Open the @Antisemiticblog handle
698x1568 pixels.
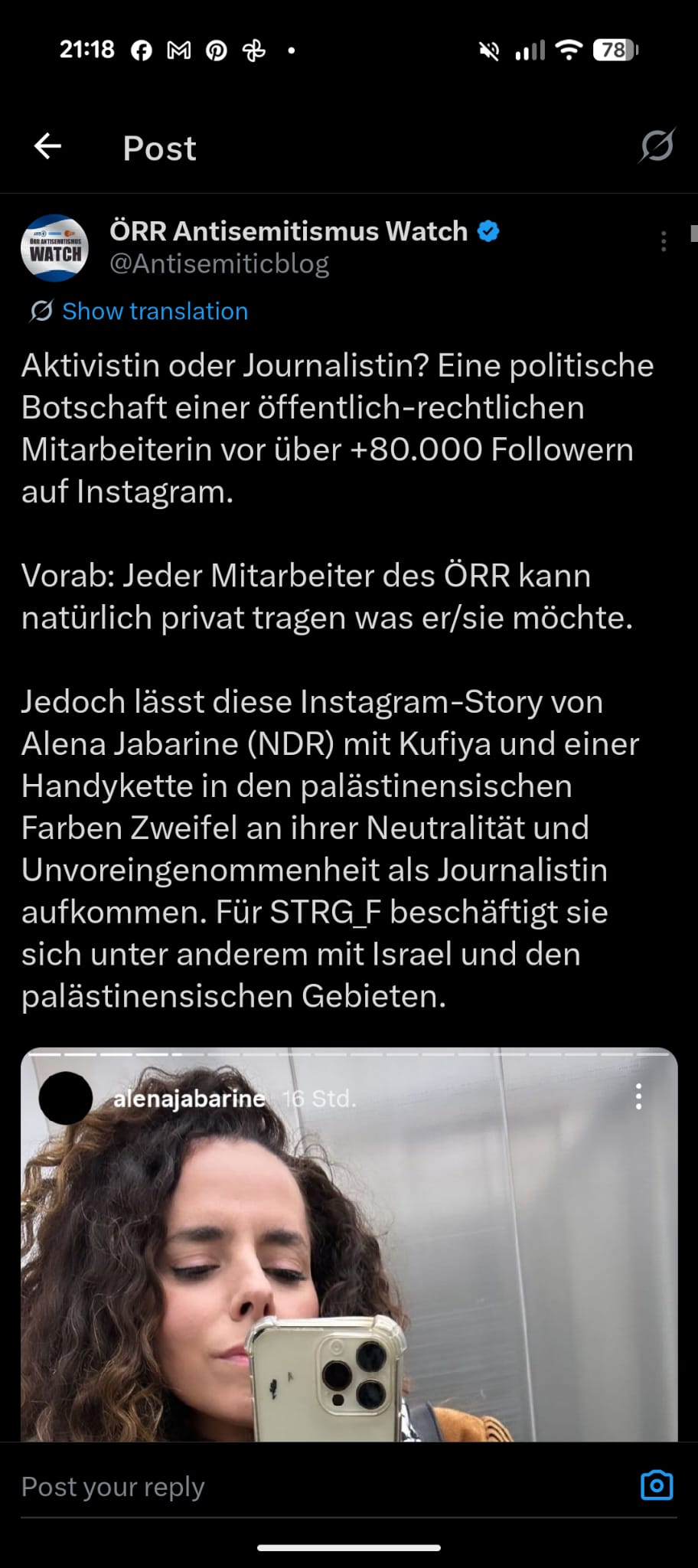click(219, 263)
